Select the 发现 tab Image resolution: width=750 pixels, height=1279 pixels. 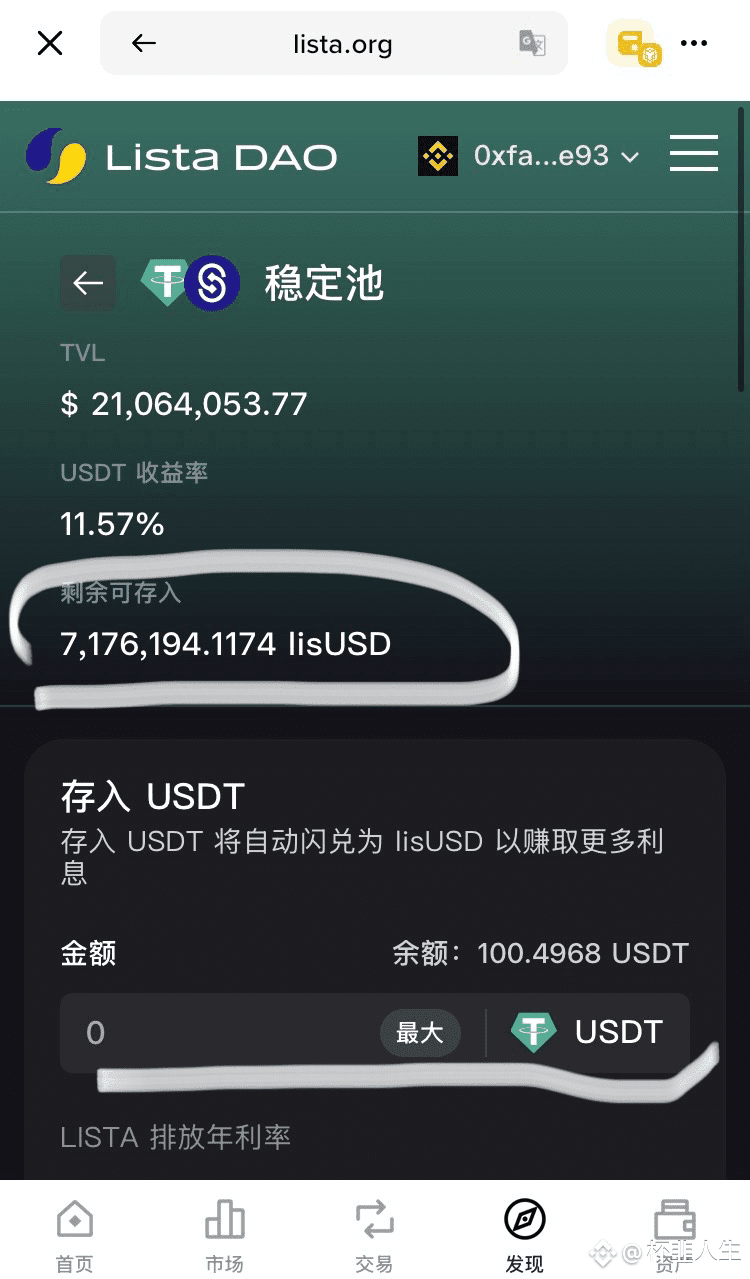(524, 1235)
